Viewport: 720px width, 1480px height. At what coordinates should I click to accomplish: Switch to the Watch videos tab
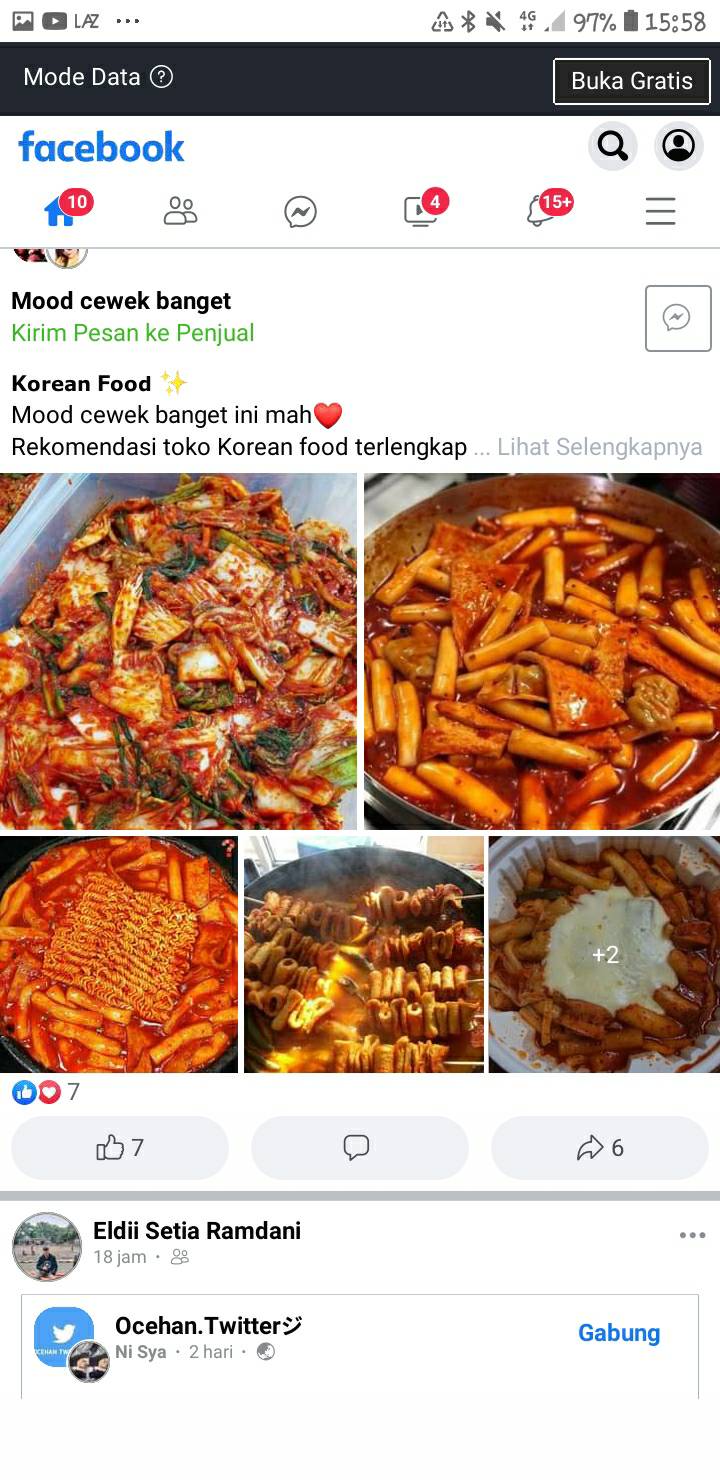(421, 211)
